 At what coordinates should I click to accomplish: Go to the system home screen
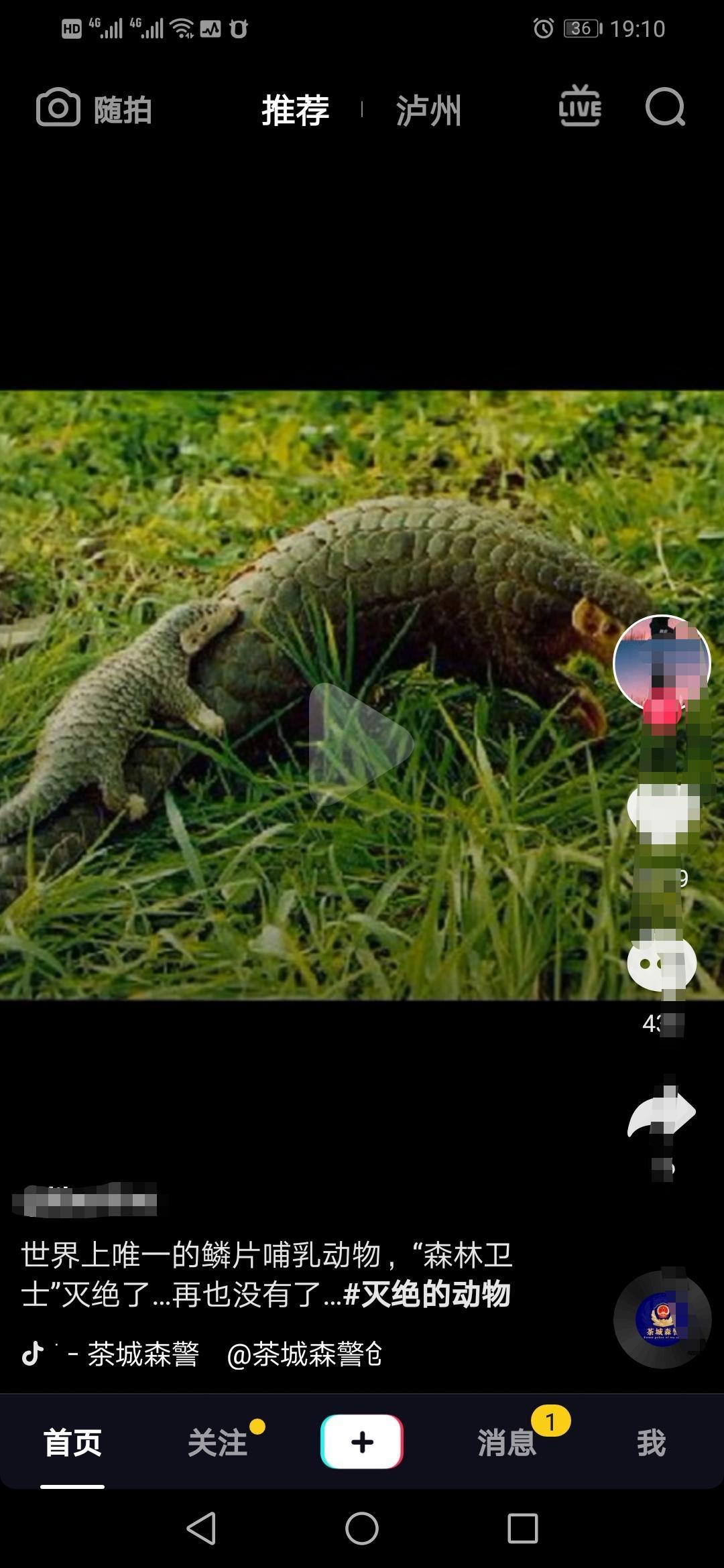click(x=362, y=1528)
